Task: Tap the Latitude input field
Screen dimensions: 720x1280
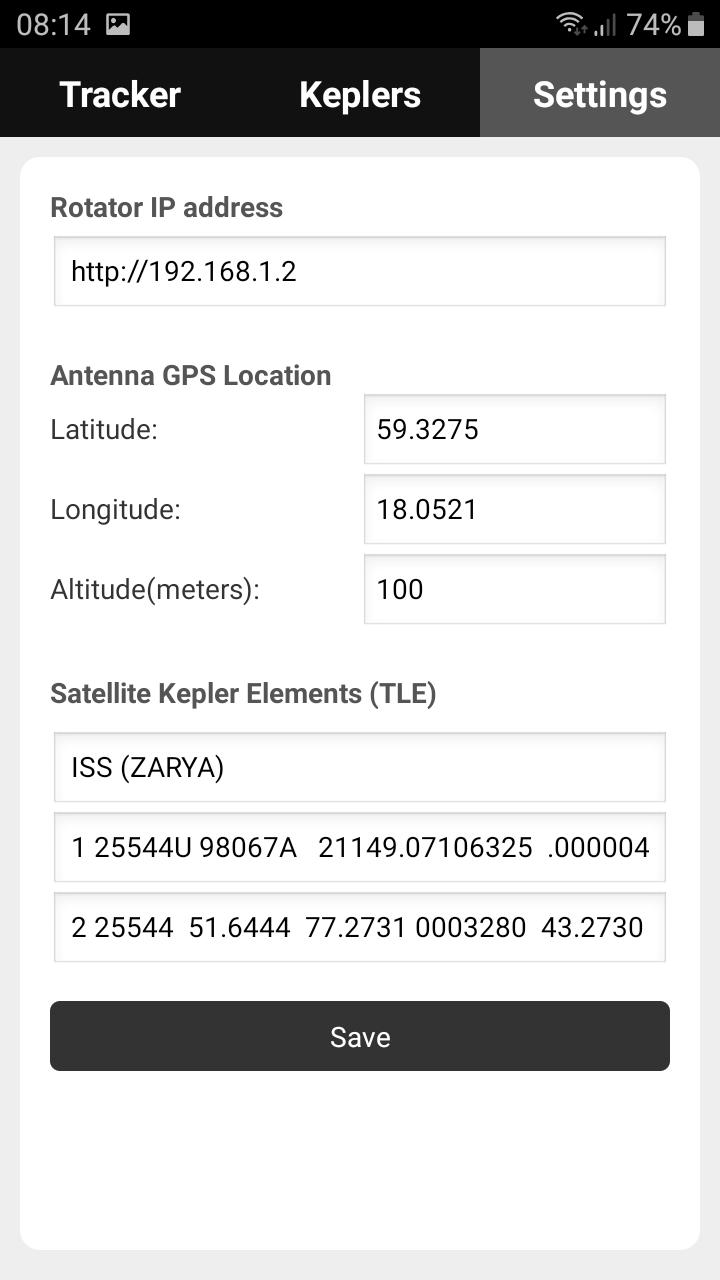Action: pyautogui.click(x=515, y=429)
